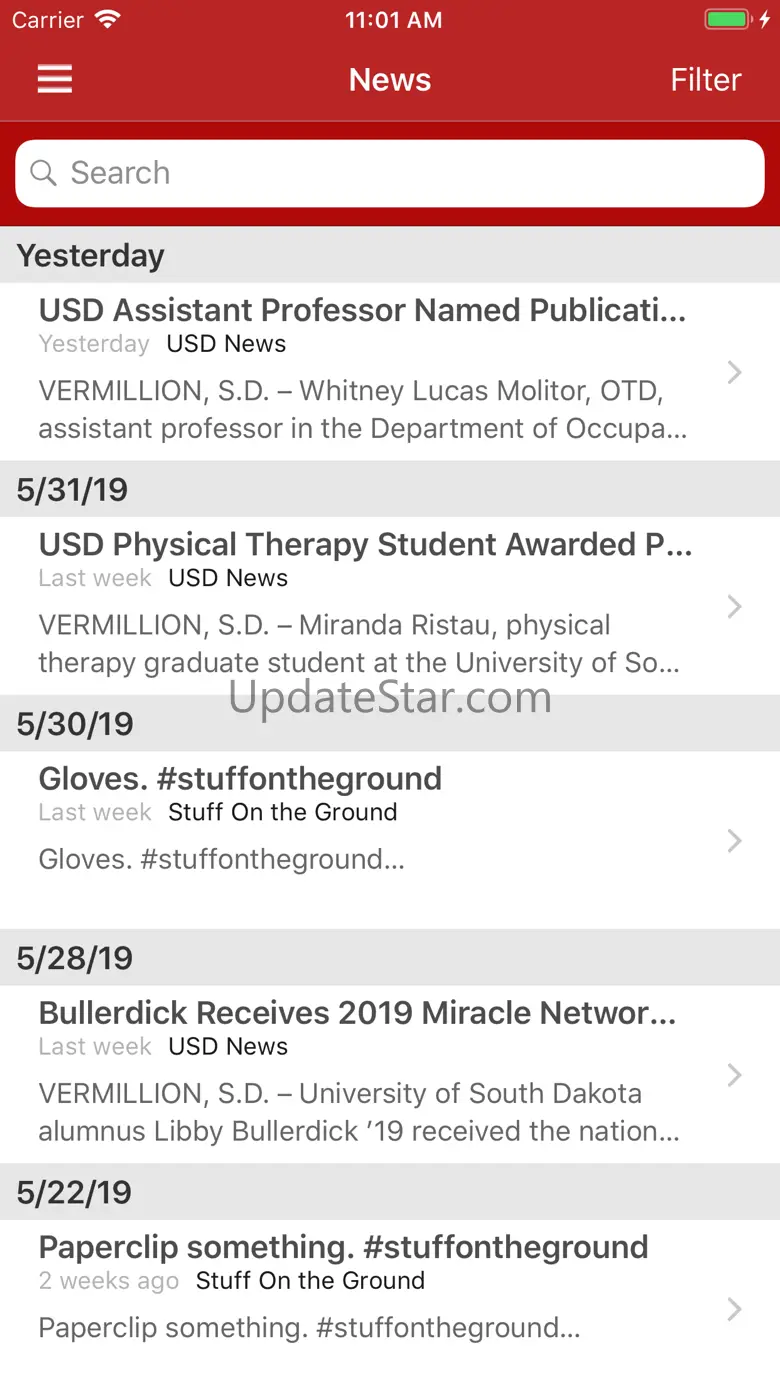Open the hamburger drawer menu

click(x=55, y=80)
